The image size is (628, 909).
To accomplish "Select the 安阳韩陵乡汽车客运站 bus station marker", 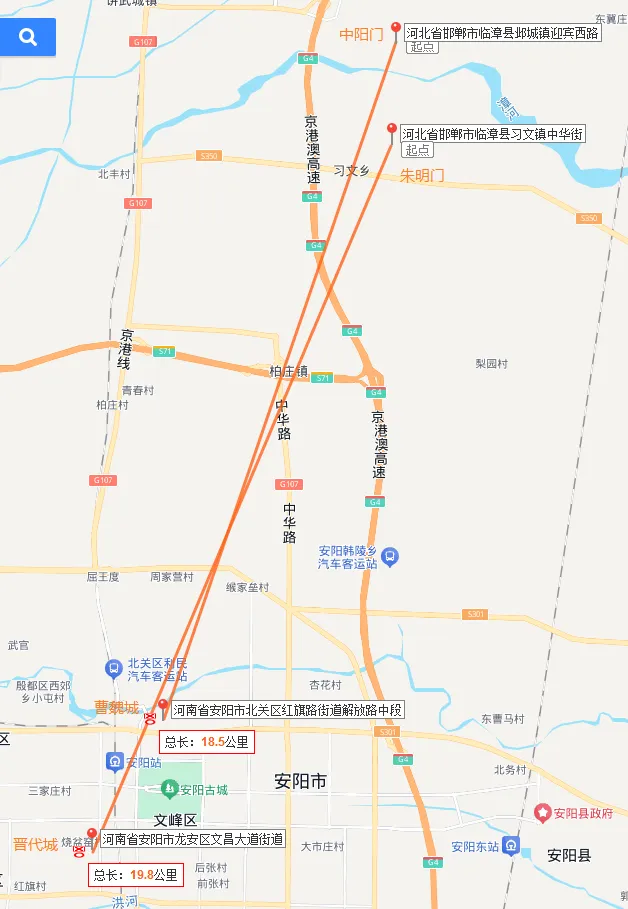I will [390, 557].
